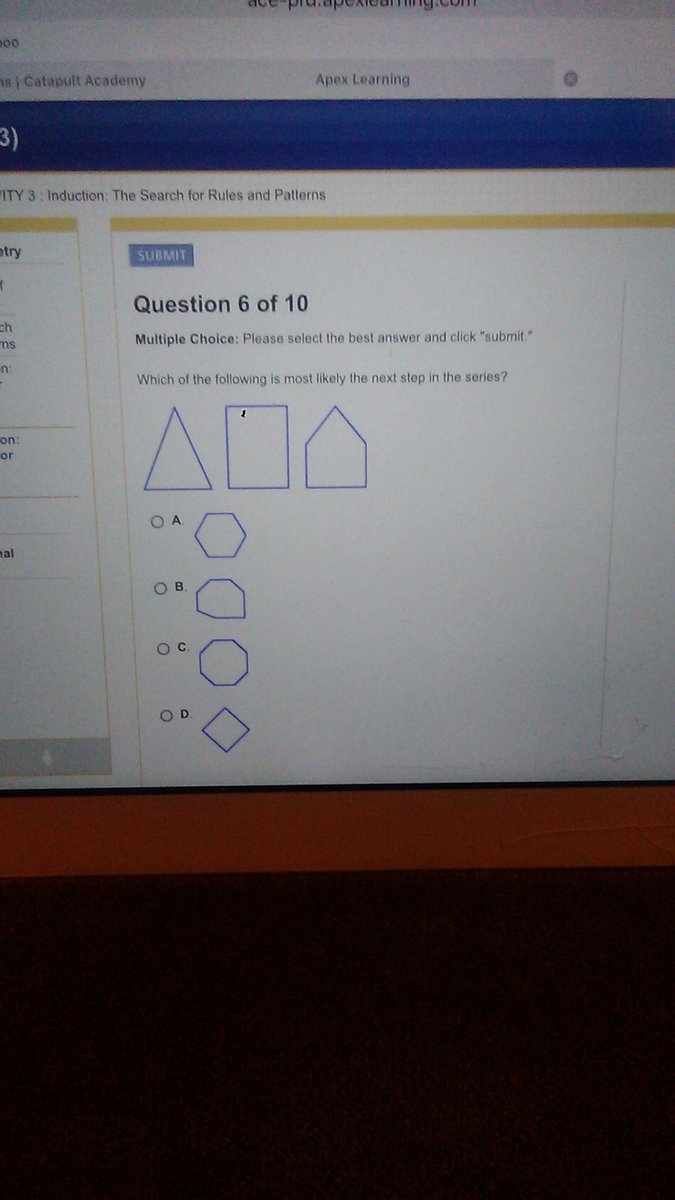Image resolution: width=675 pixels, height=1200 pixels.
Task: Close the Apex Learning browser tab
Action: [x=570, y=80]
